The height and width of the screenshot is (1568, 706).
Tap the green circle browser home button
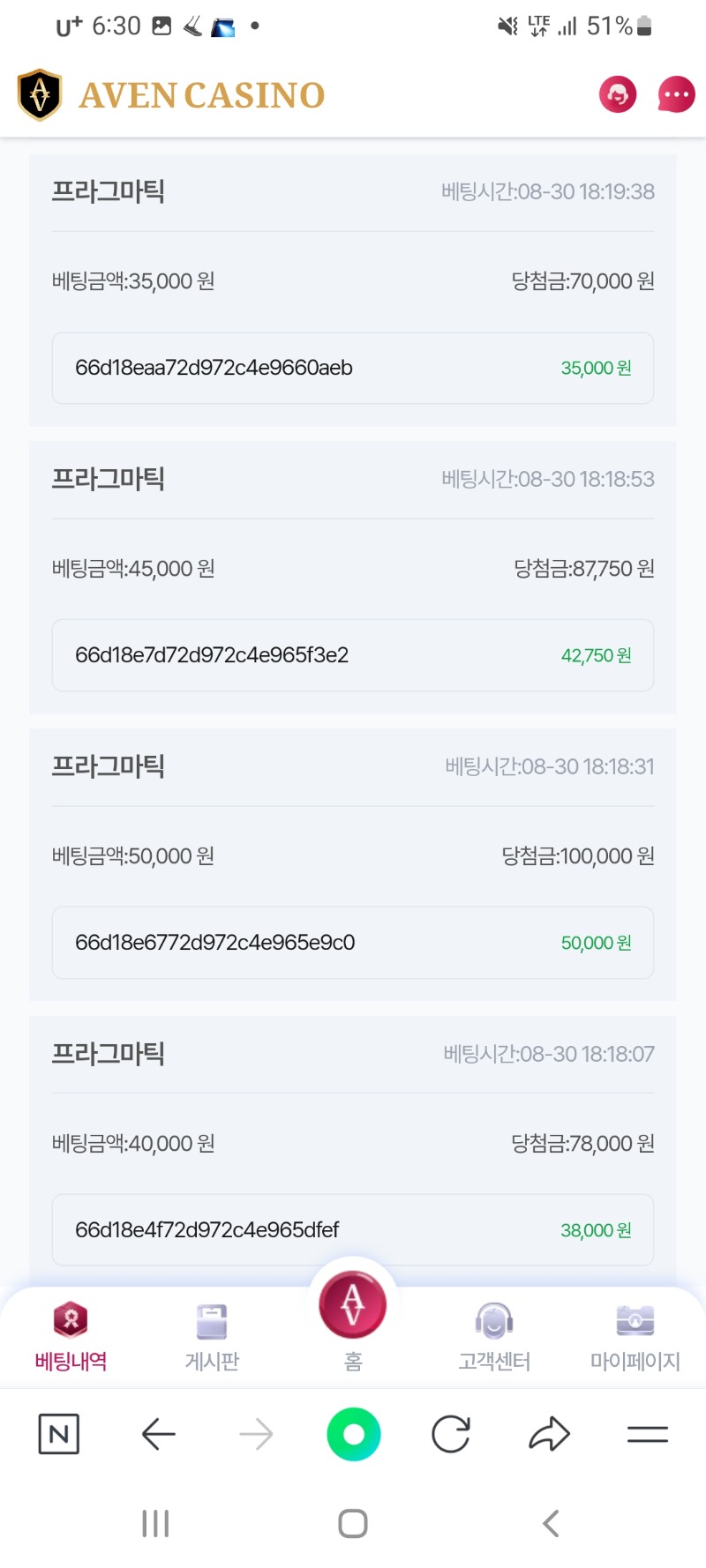353,1434
